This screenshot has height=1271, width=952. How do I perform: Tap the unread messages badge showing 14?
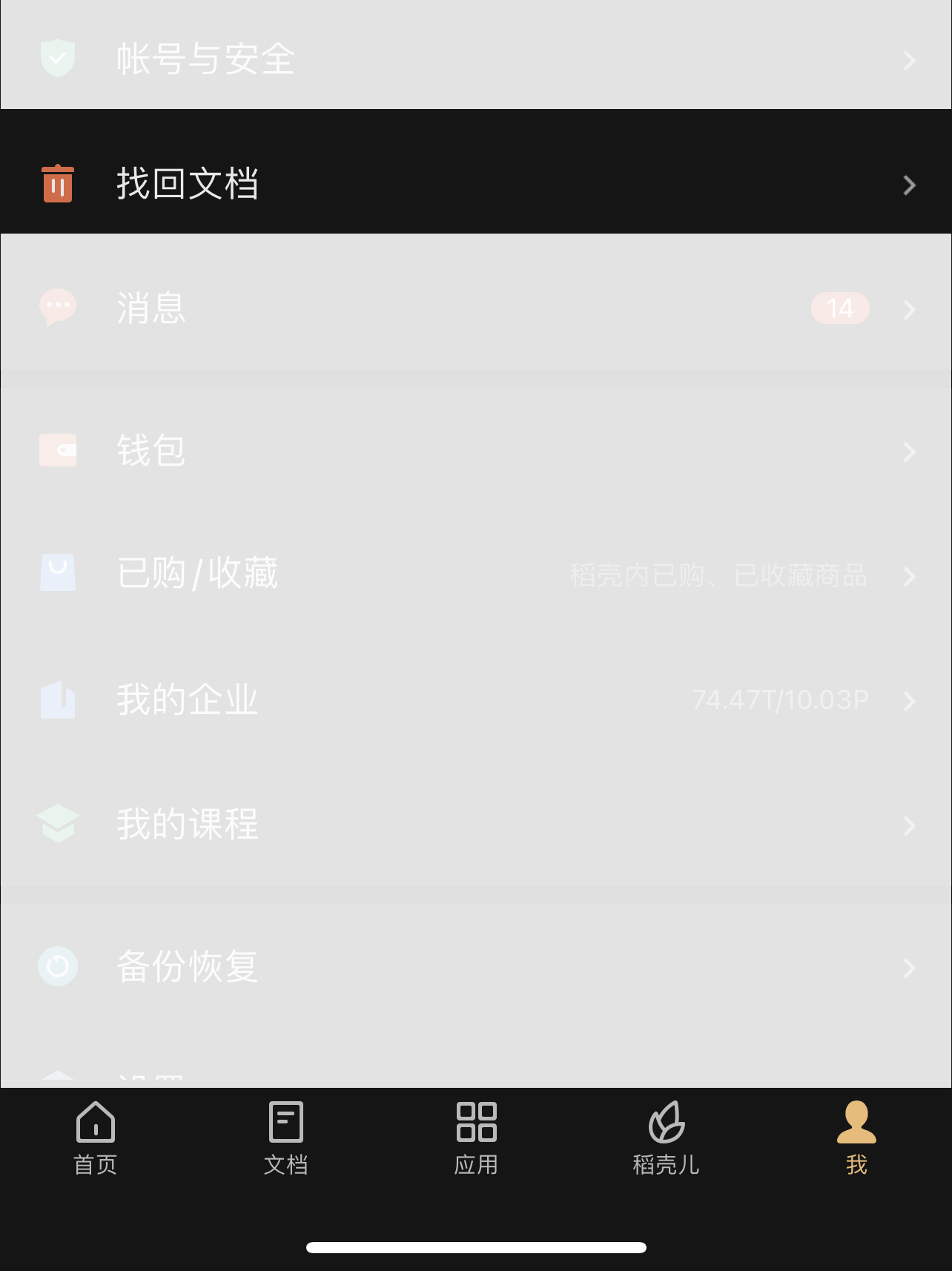pos(840,308)
